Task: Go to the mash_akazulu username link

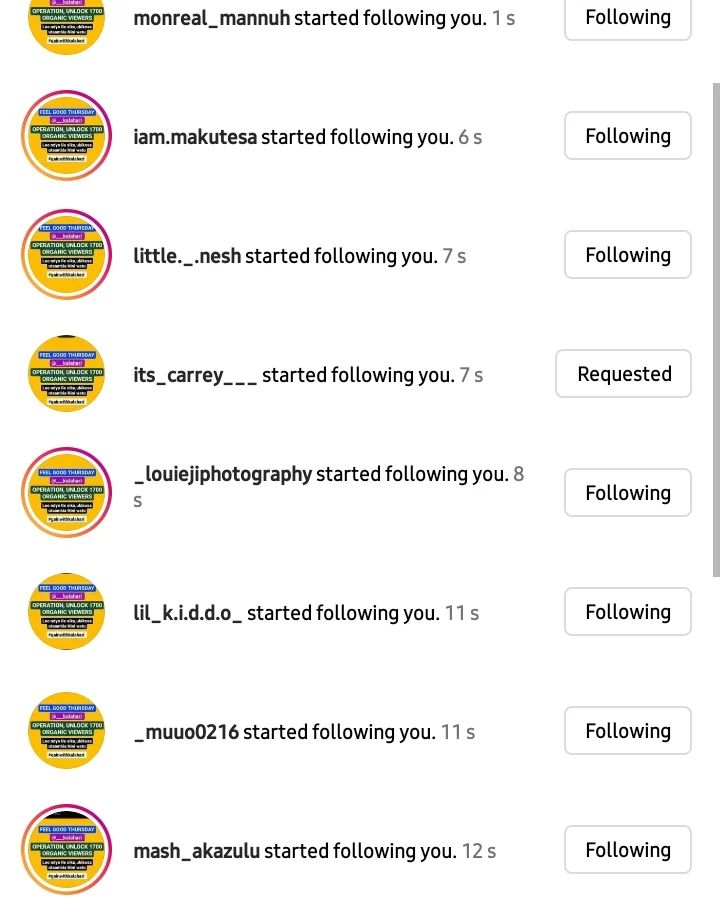Action: tap(196, 851)
